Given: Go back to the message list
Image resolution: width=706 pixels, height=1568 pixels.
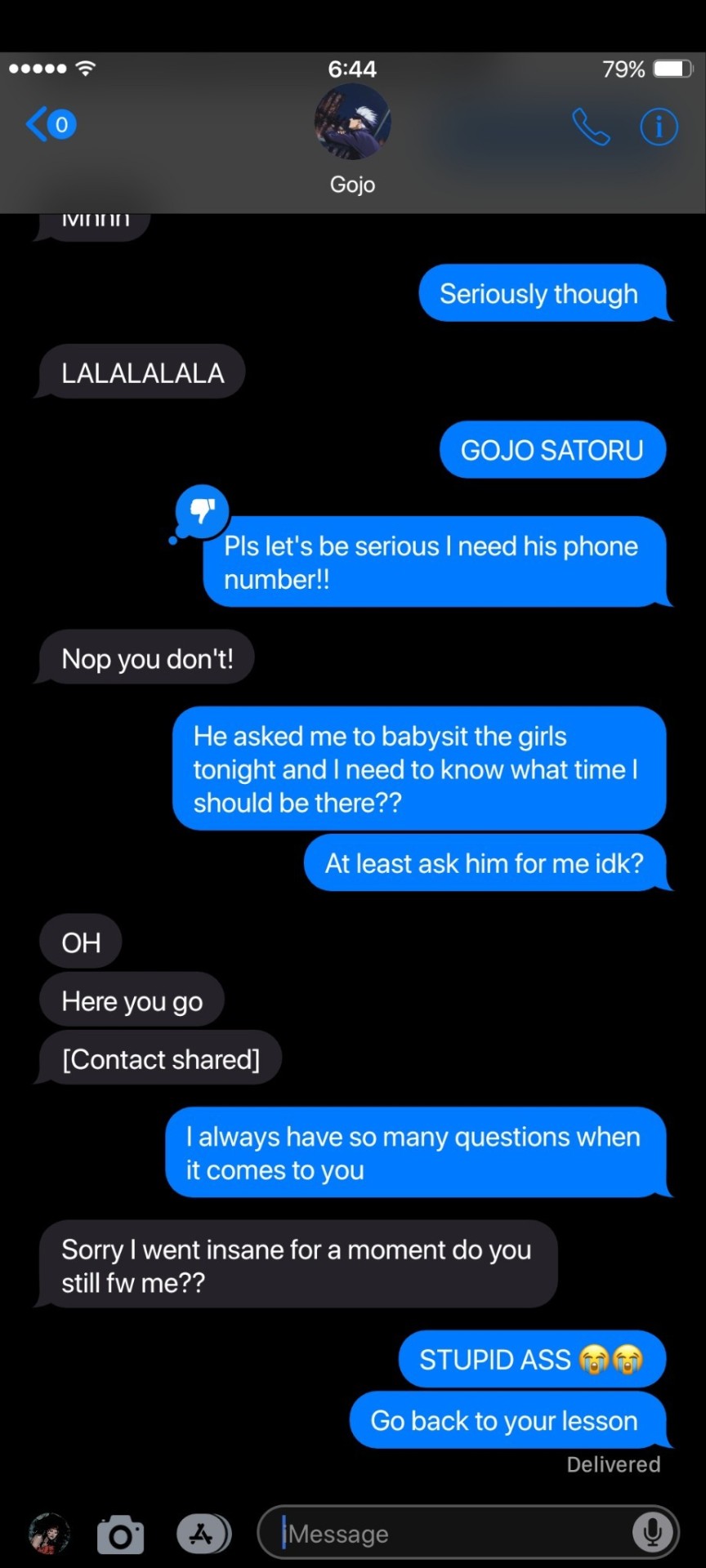Looking at the screenshot, I should [x=49, y=124].
